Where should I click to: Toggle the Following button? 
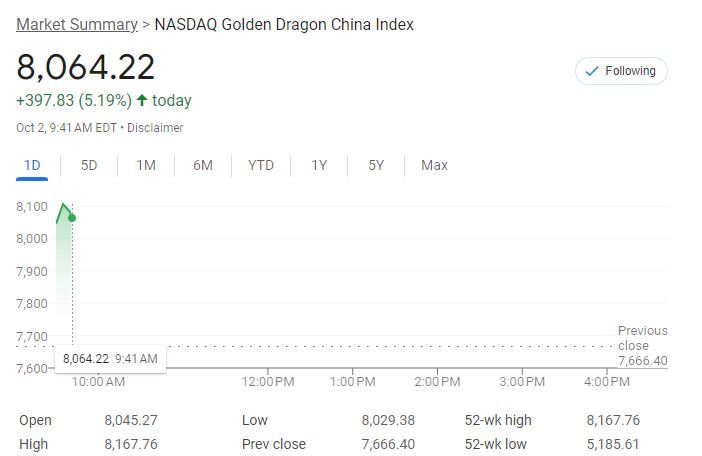pyautogui.click(x=621, y=71)
